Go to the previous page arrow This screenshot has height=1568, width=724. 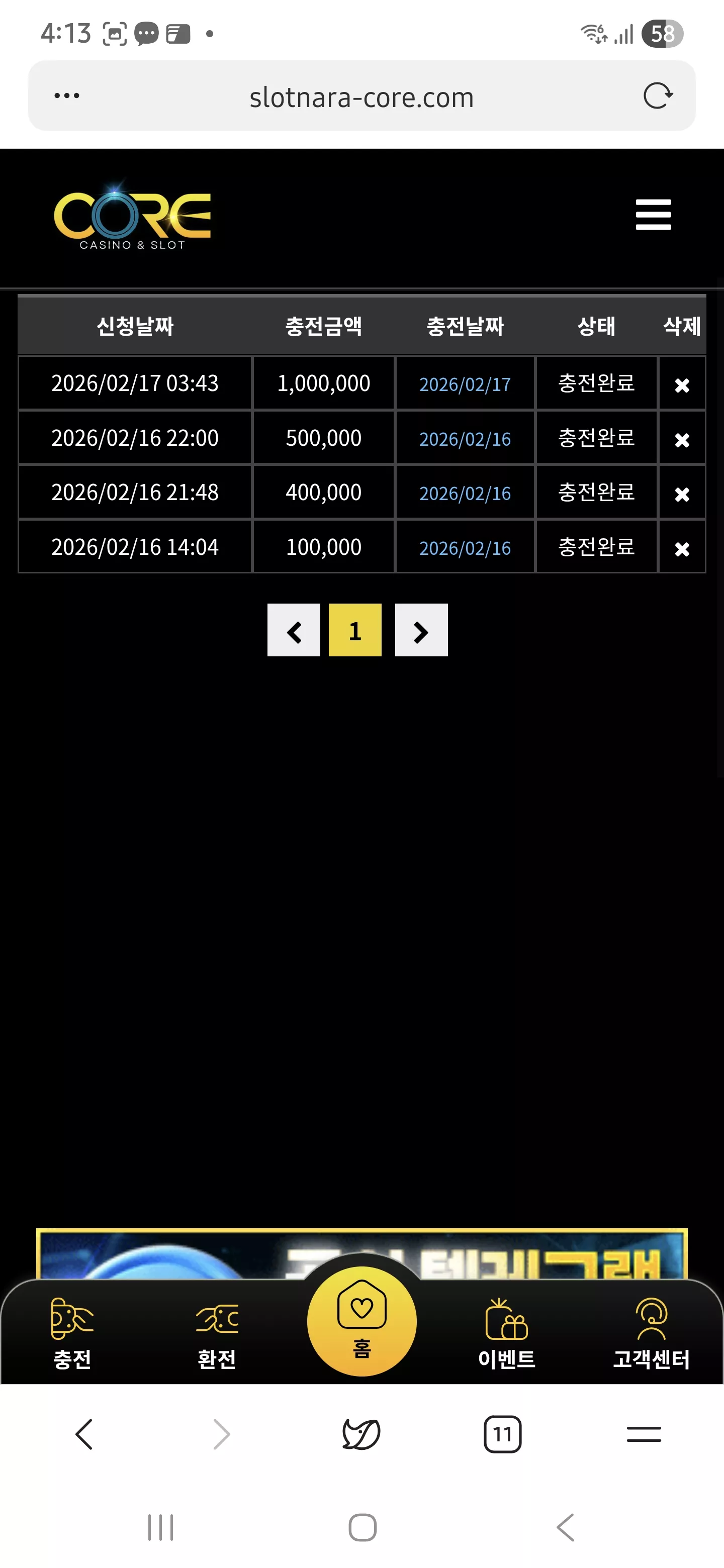click(294, 630)
